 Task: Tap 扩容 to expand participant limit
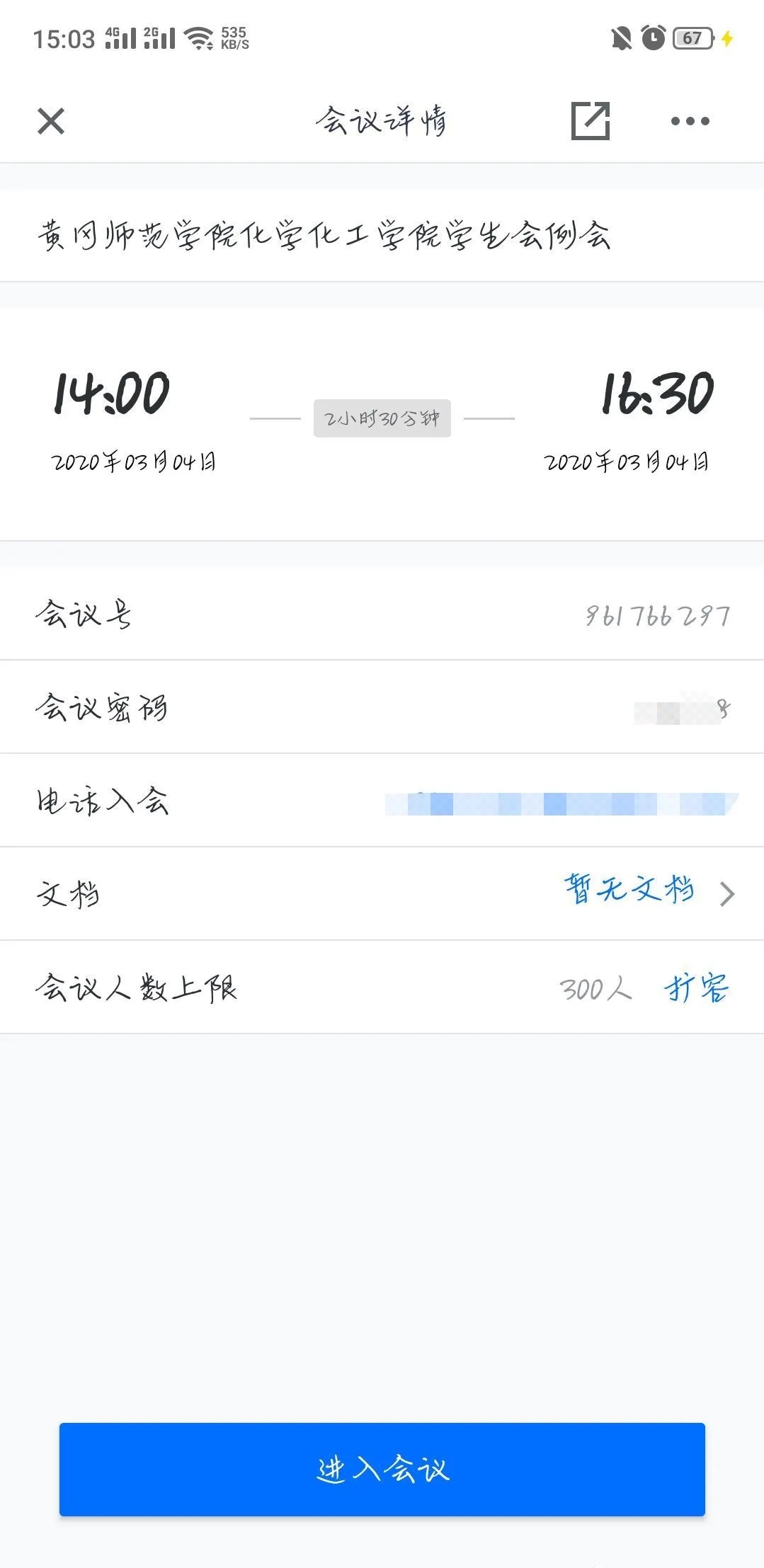click(697, 988)
